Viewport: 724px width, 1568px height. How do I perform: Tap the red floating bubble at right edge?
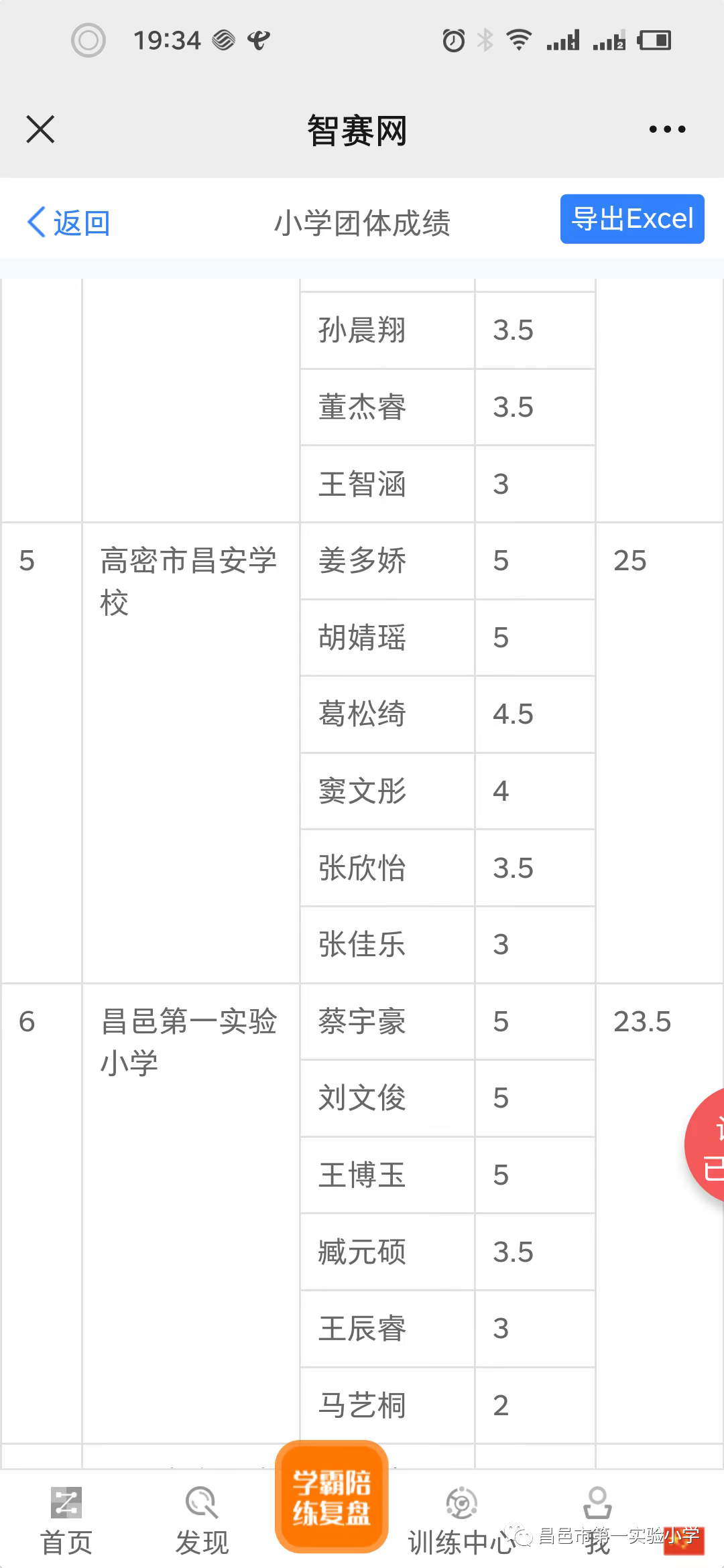pyautogui.click(x=707, y=1145)
